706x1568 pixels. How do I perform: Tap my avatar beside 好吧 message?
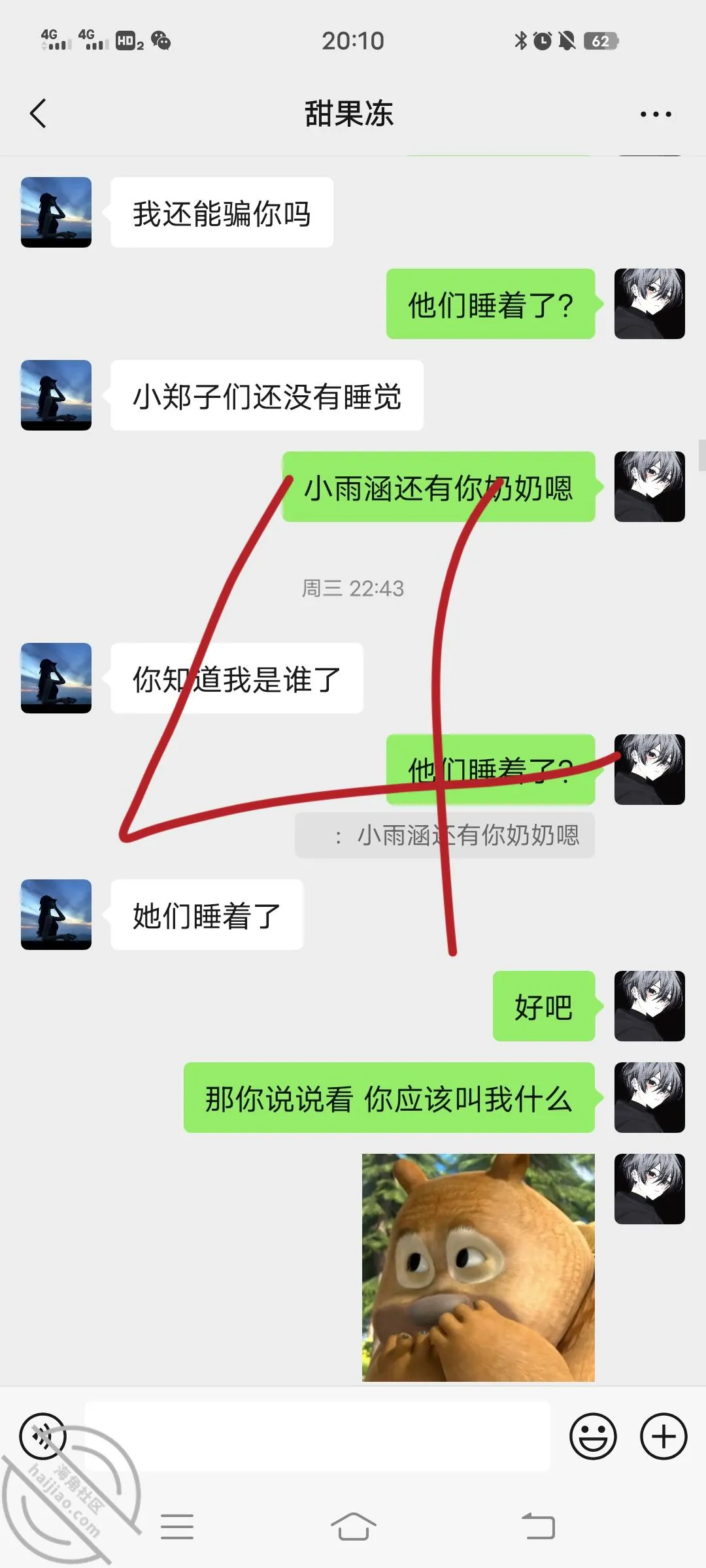650,1006
